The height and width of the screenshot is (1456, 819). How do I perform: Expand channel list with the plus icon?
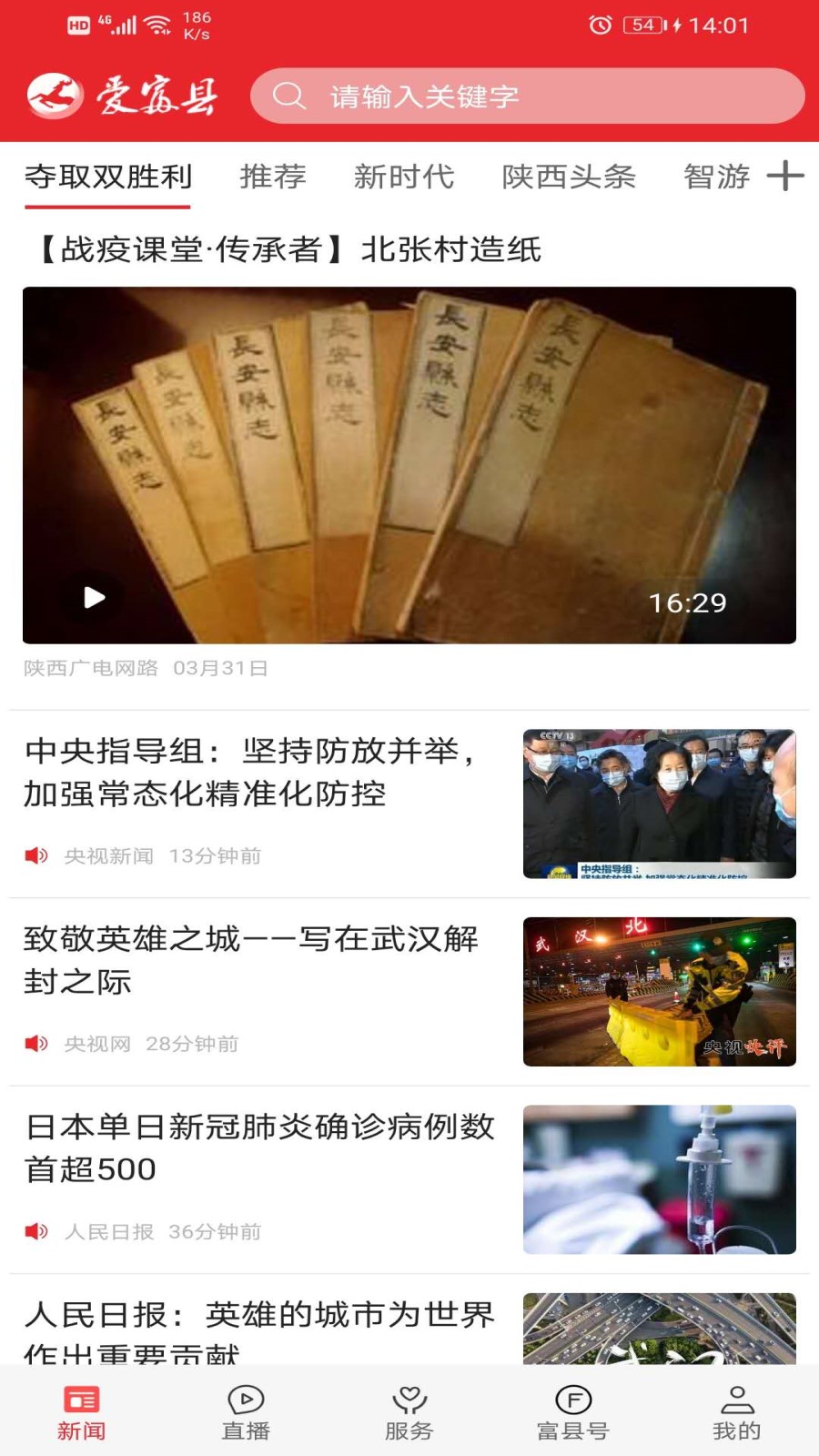[788, 176]
